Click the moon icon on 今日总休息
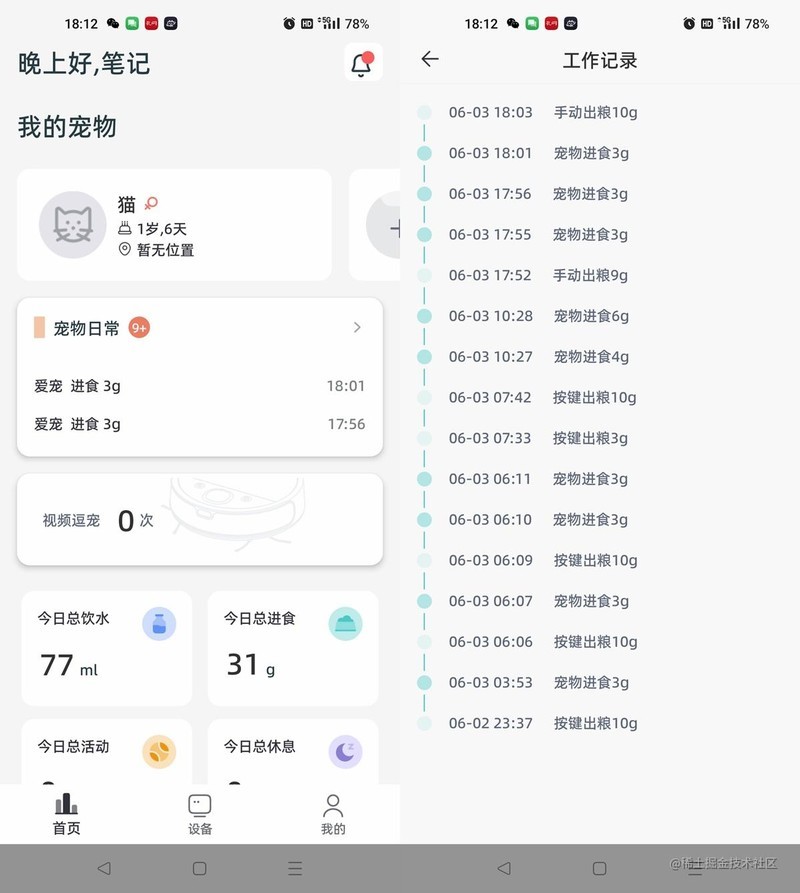The height and width of the screenshot is (893, 800). [x=345, y=751]
